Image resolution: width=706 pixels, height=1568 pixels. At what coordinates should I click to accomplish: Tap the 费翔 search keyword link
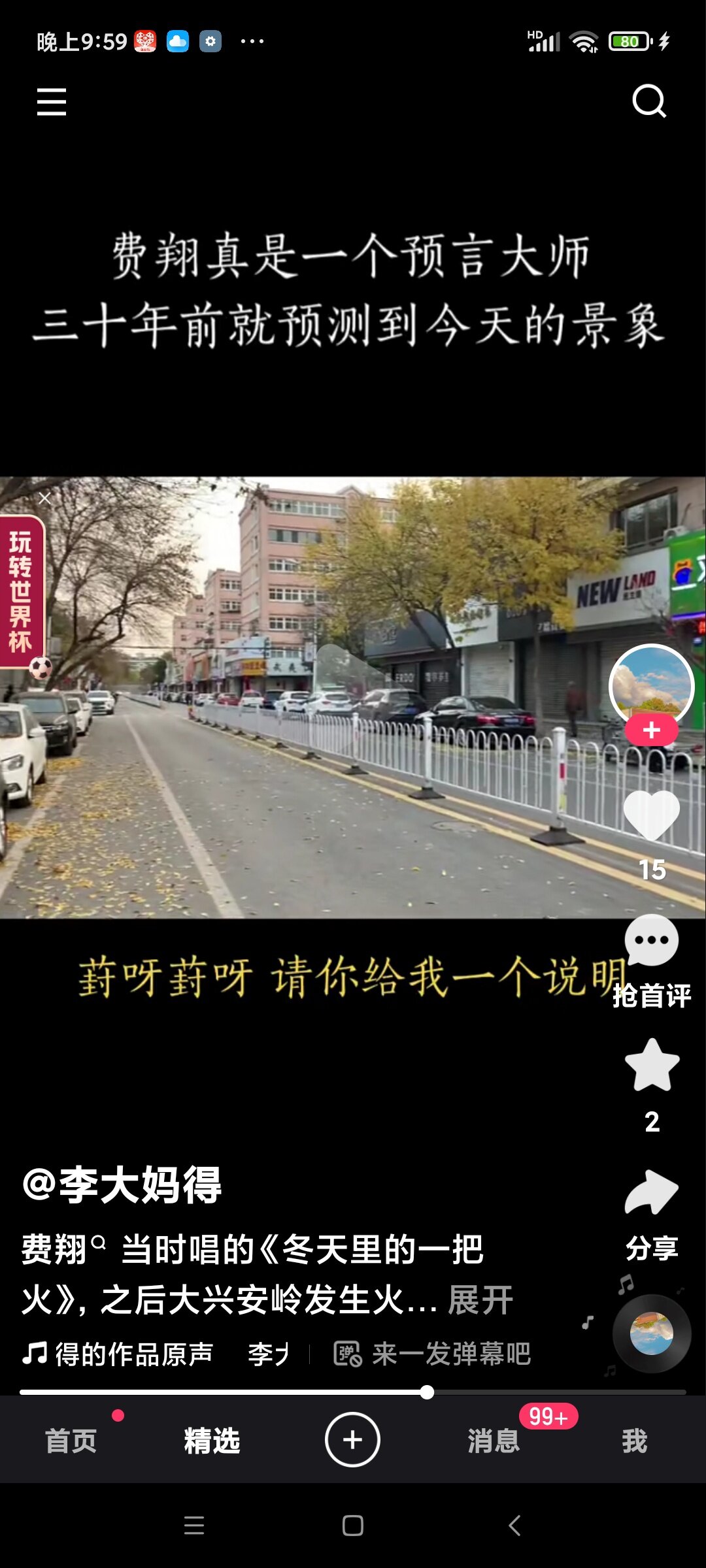pos(63,1249)
